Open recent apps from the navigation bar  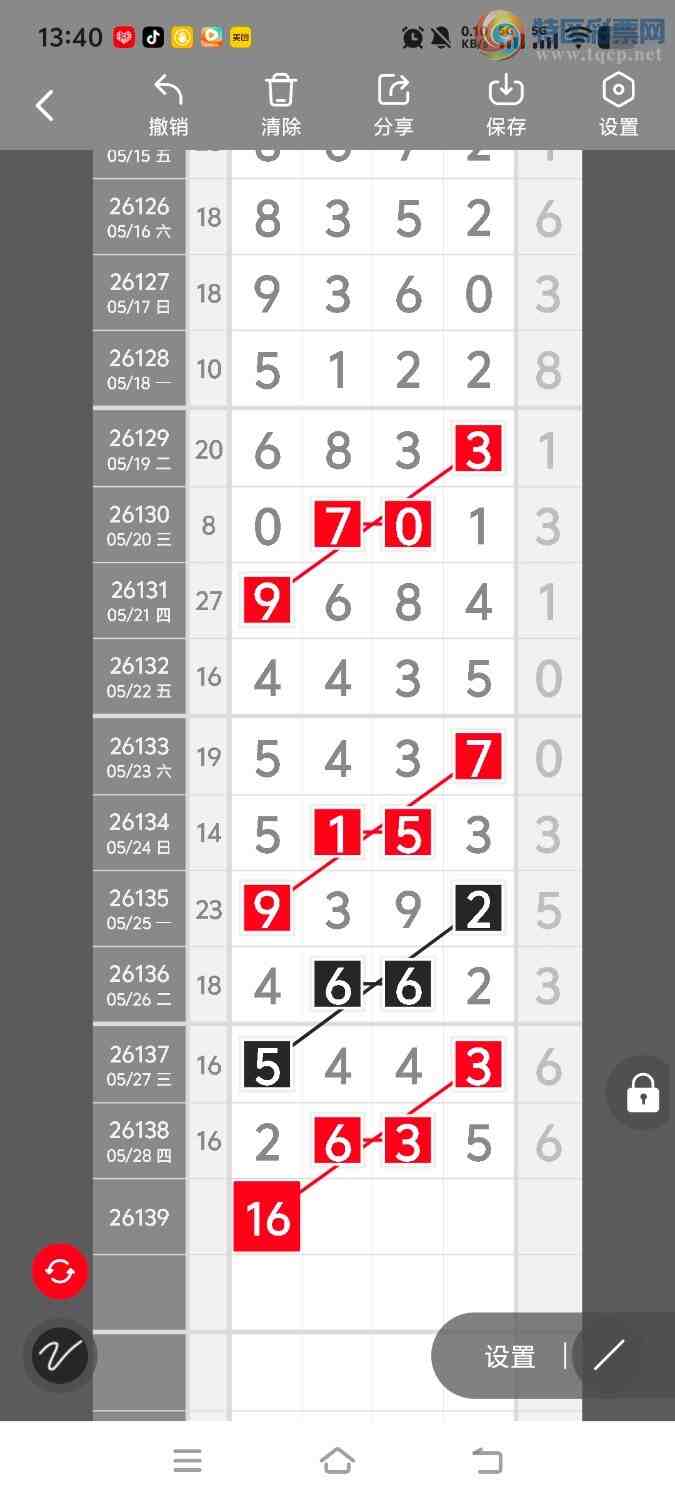(187, 1461)
